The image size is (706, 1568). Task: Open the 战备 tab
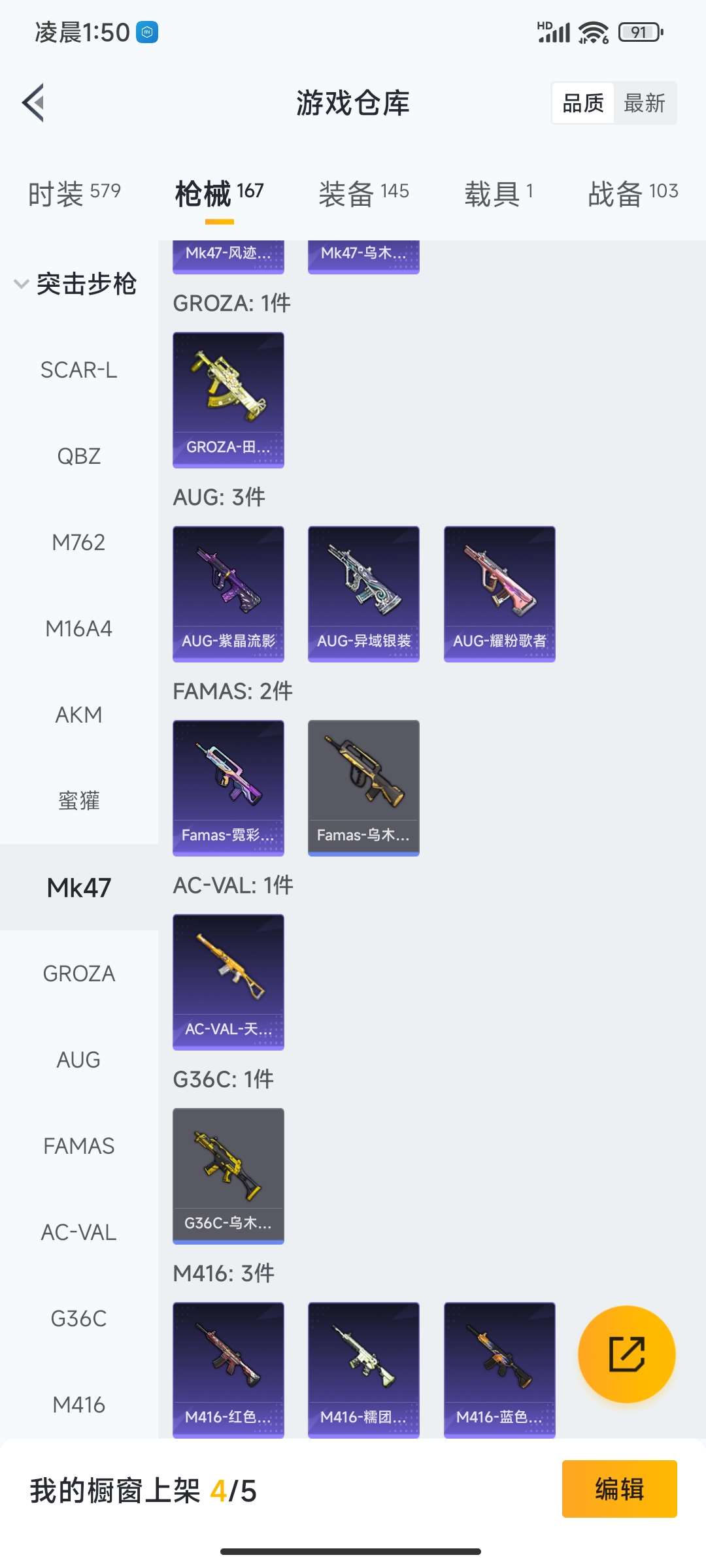(633, 193)
